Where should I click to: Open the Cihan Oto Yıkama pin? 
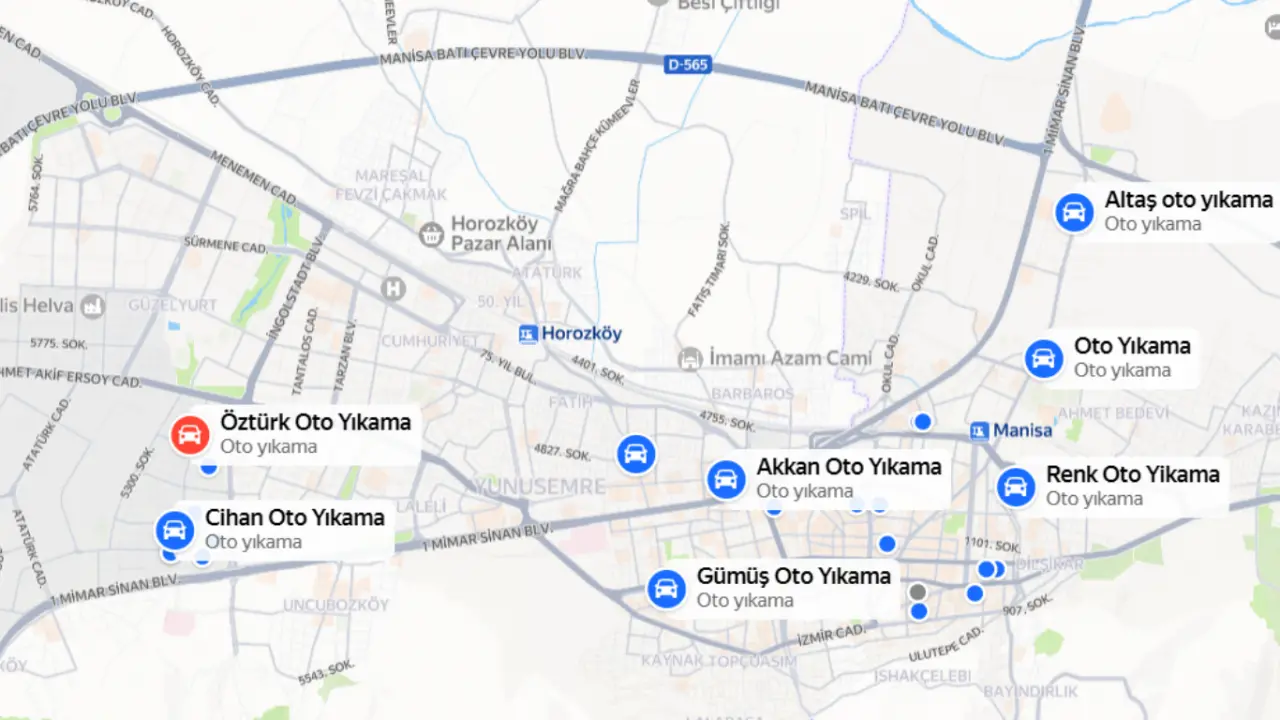click(x=175, y=530)
